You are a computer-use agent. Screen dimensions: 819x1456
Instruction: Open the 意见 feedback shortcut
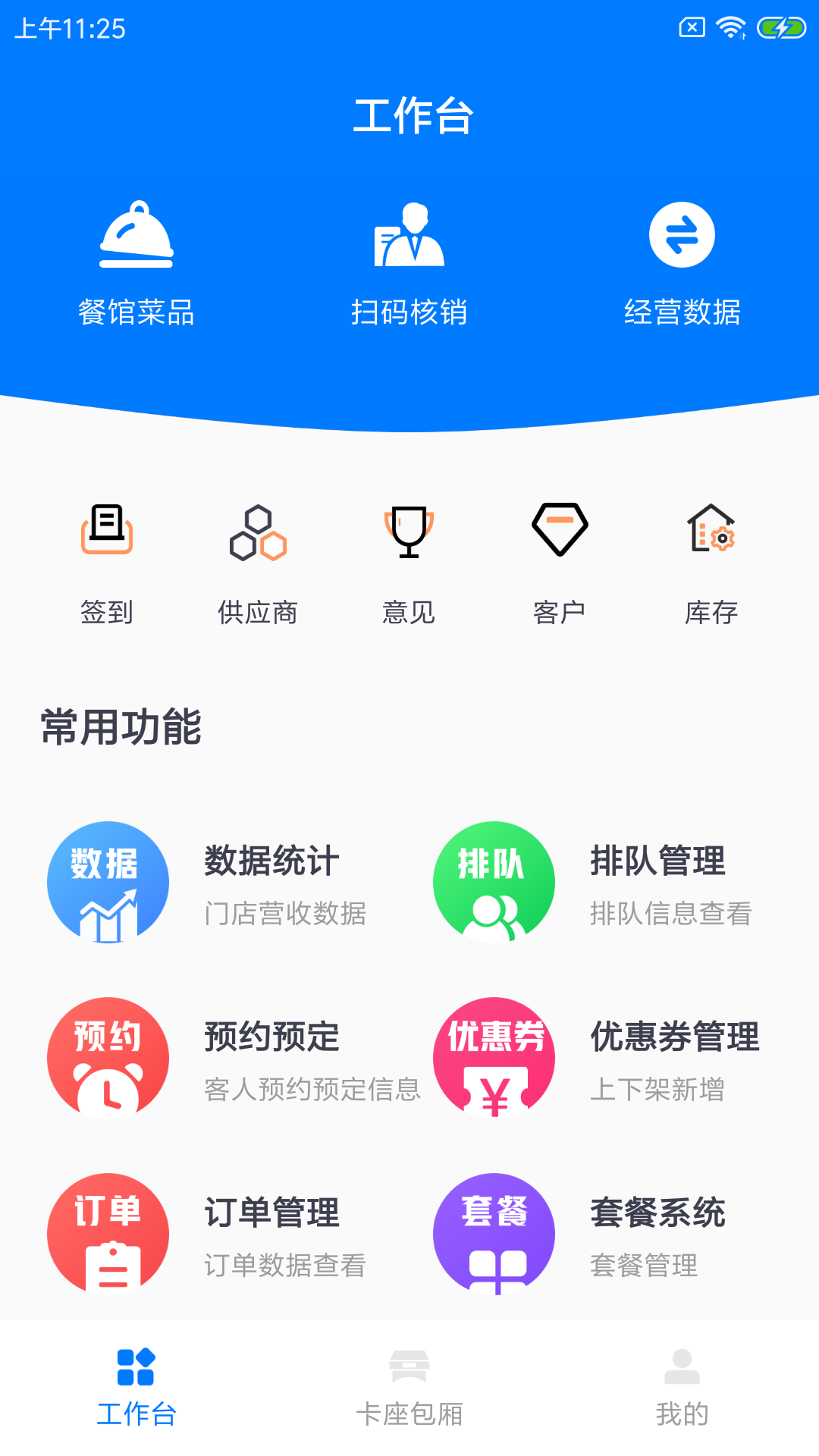[x=409, y=563]
